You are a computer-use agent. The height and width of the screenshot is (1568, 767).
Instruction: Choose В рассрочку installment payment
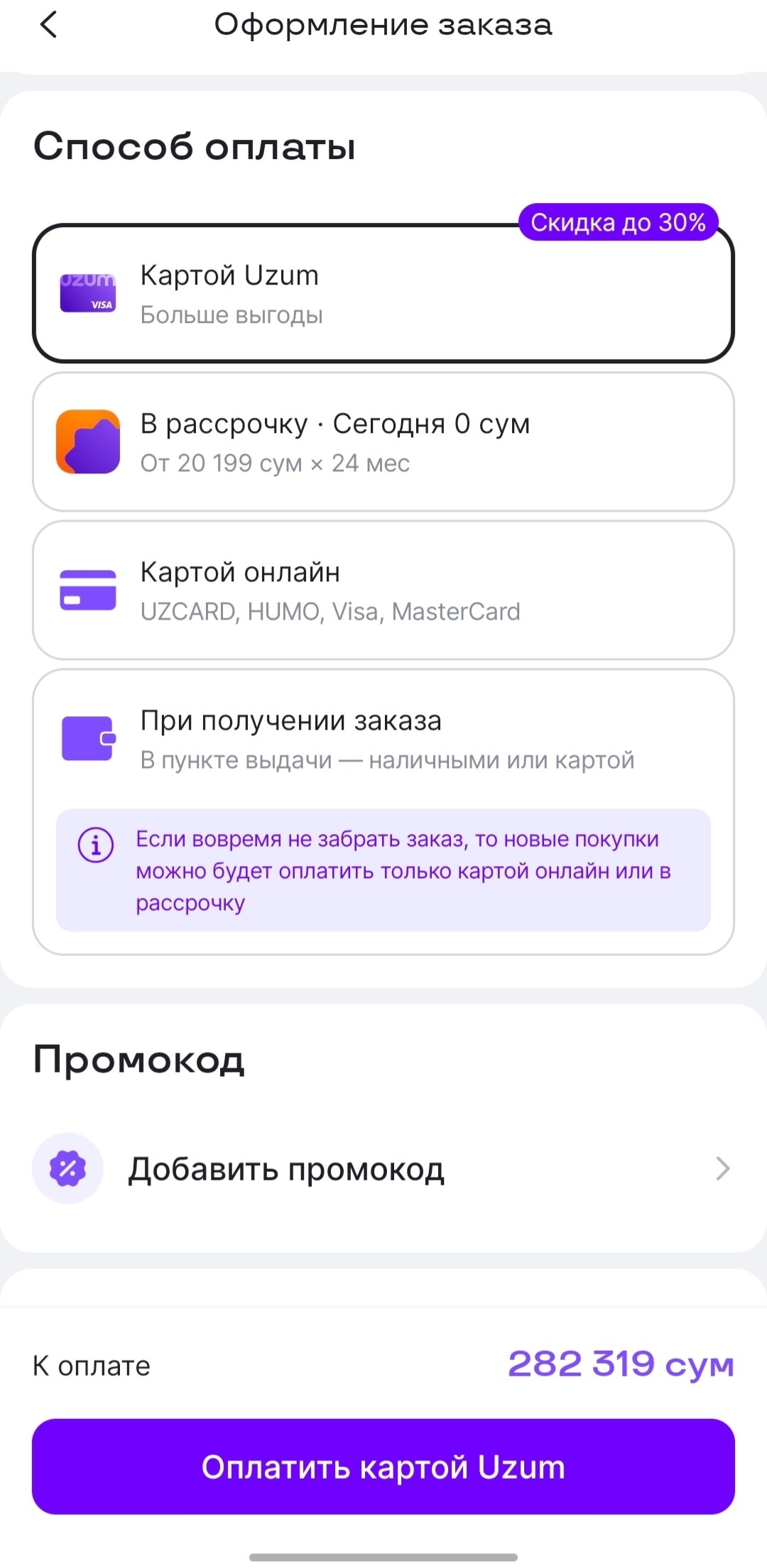click(383, 442)
